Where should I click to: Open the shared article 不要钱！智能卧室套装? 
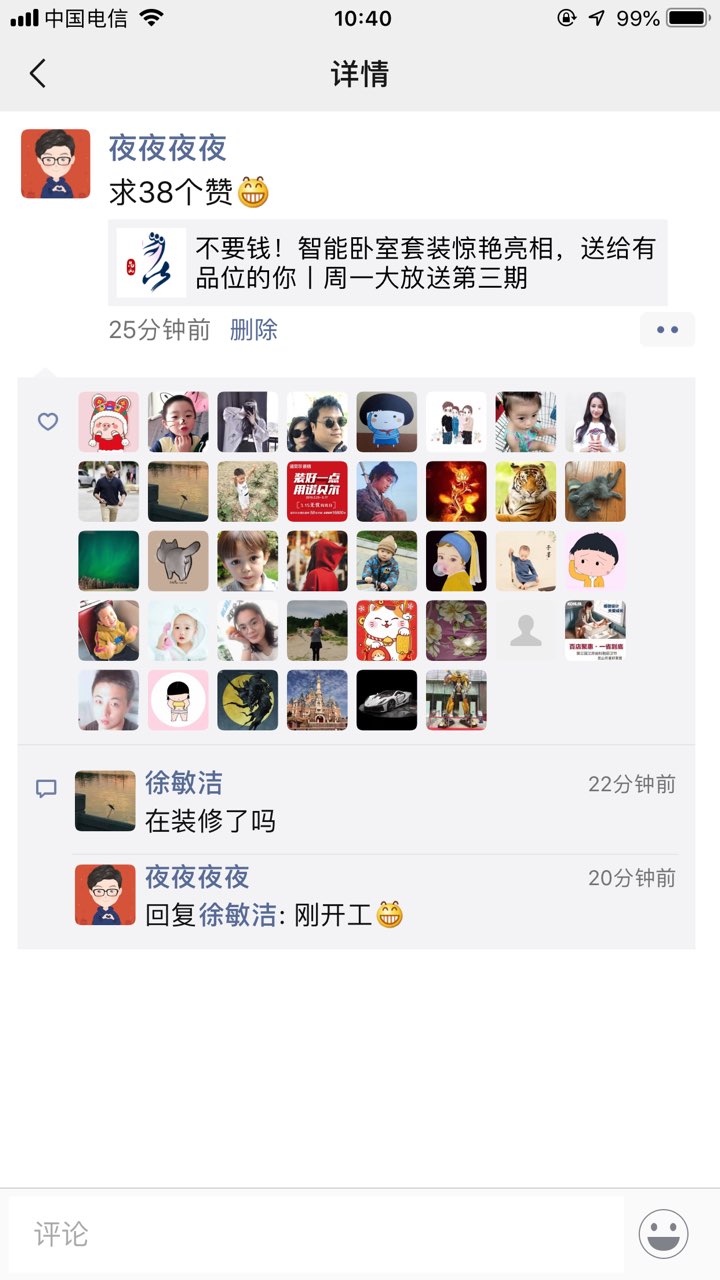point(388,263)
